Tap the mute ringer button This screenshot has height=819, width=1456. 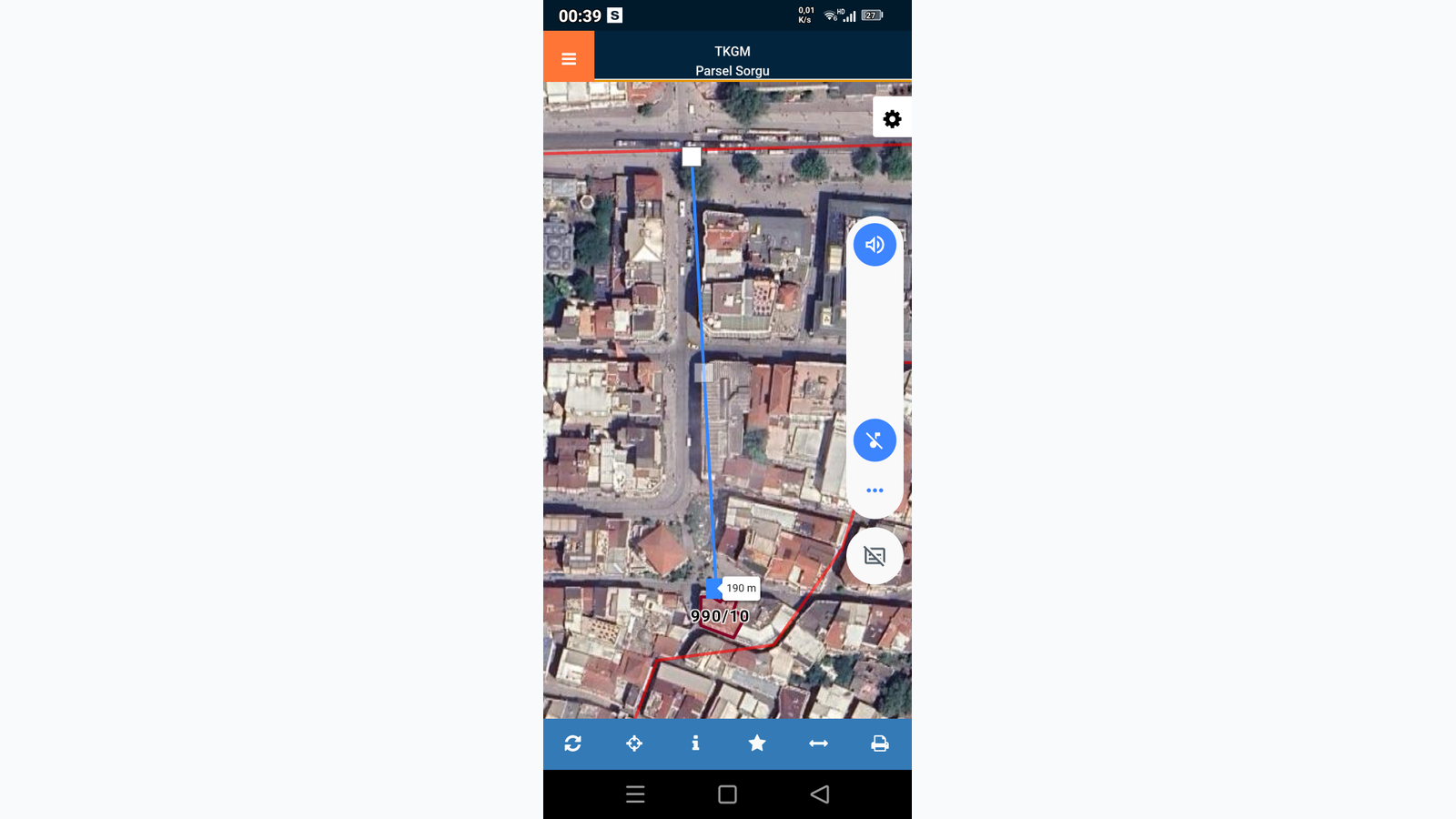[875, 440]
